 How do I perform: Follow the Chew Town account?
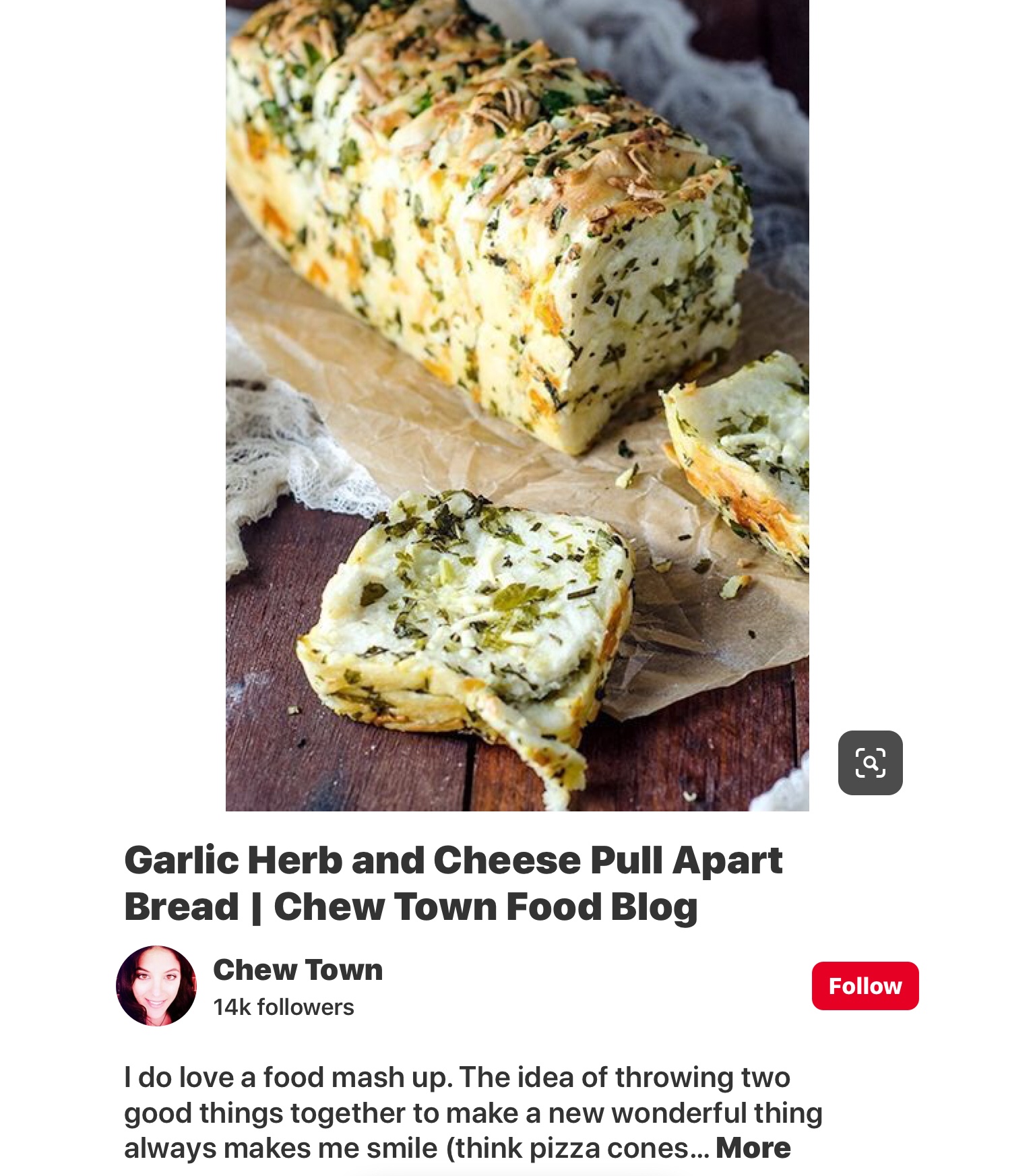[x=865, y=986]
